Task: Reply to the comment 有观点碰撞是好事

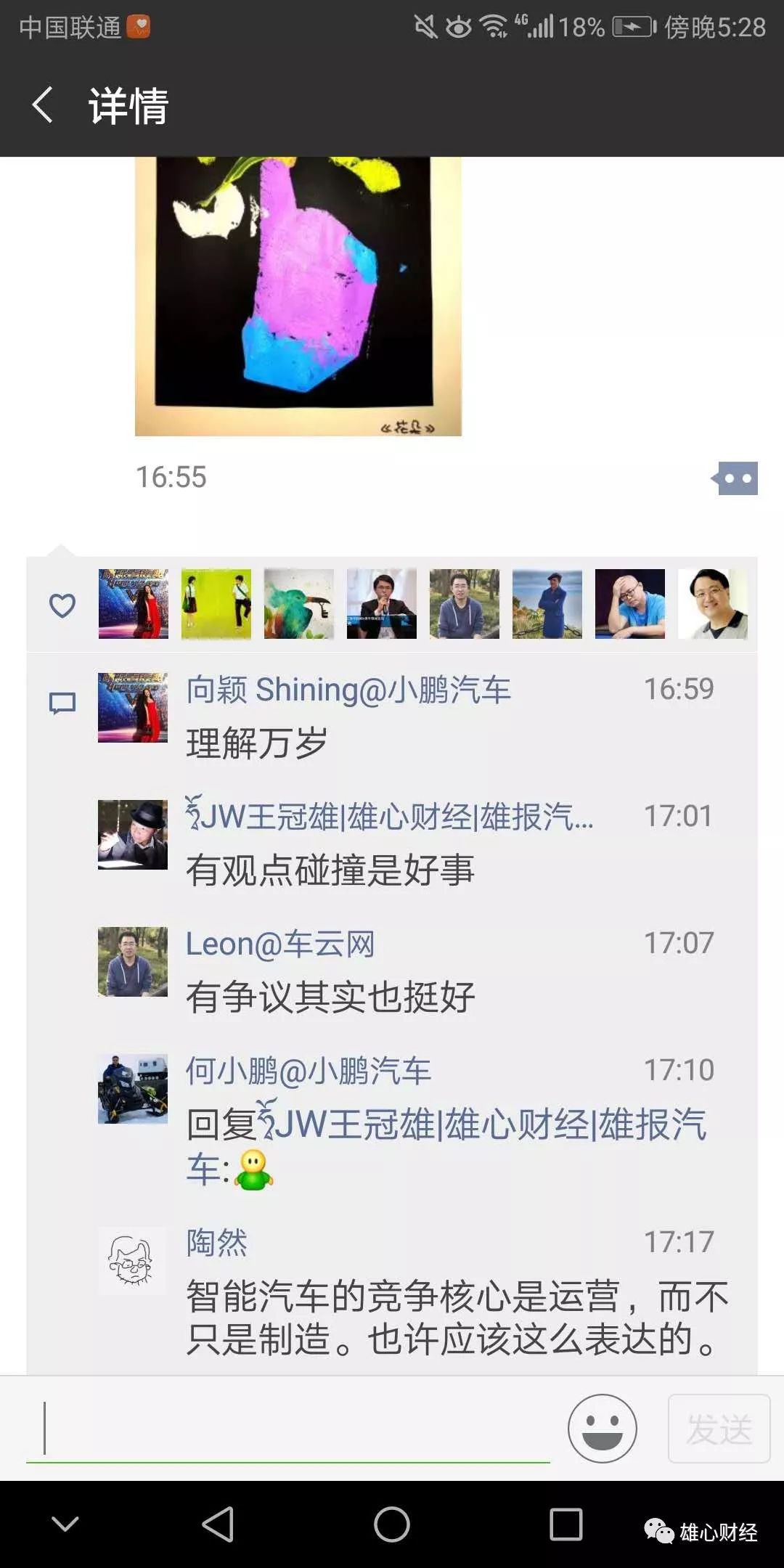Action: tap(330, 870)
